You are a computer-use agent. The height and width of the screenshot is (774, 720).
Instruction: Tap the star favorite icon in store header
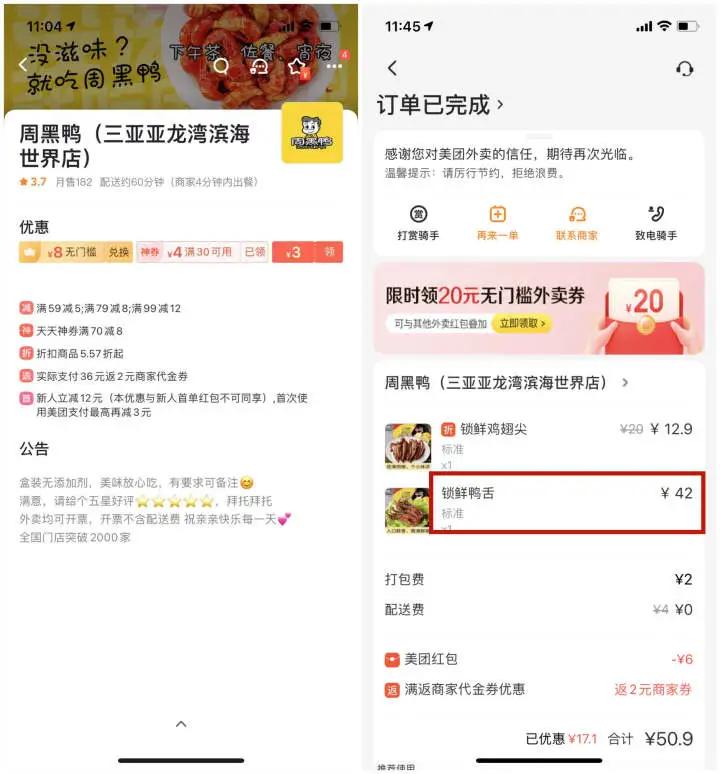coord(297,65)
